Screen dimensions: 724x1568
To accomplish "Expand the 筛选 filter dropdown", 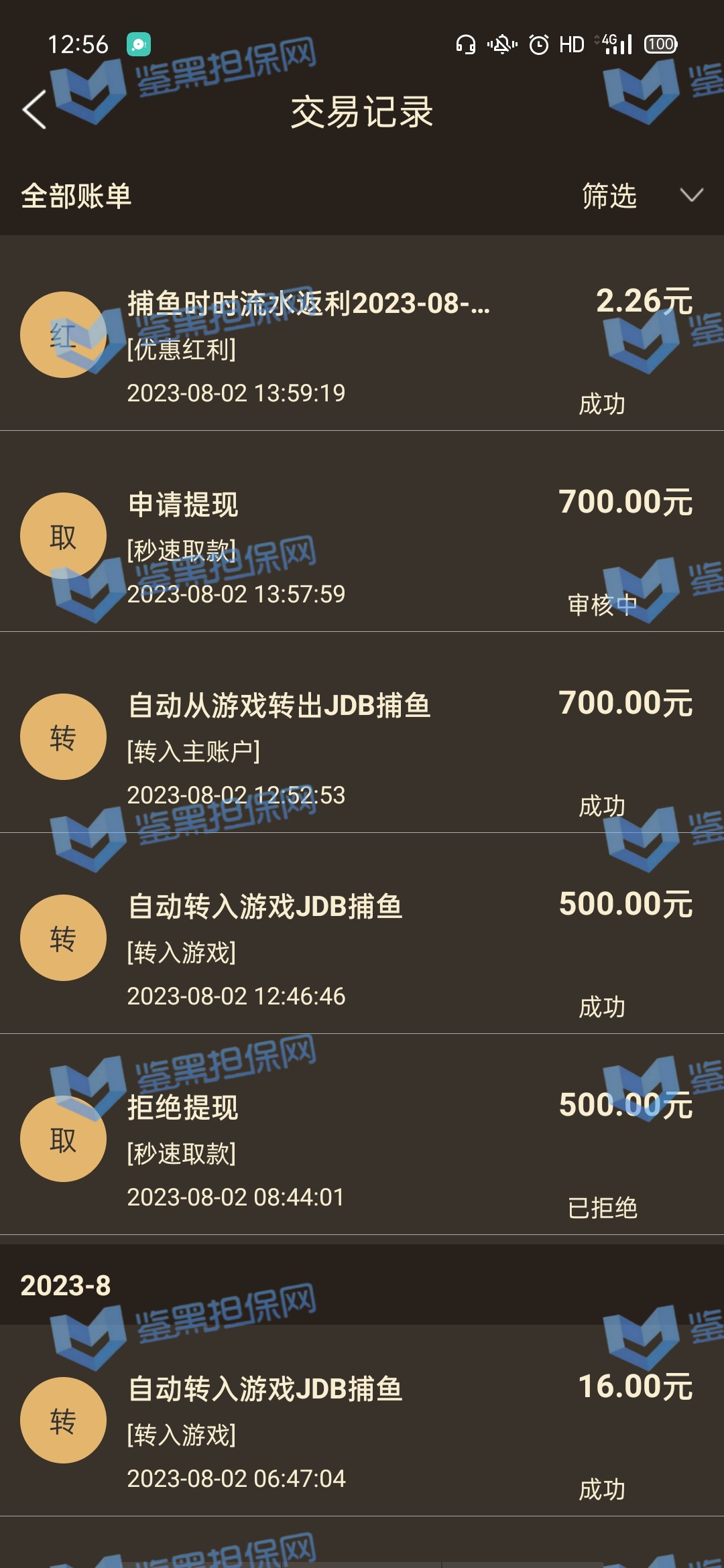I will 640,196.
